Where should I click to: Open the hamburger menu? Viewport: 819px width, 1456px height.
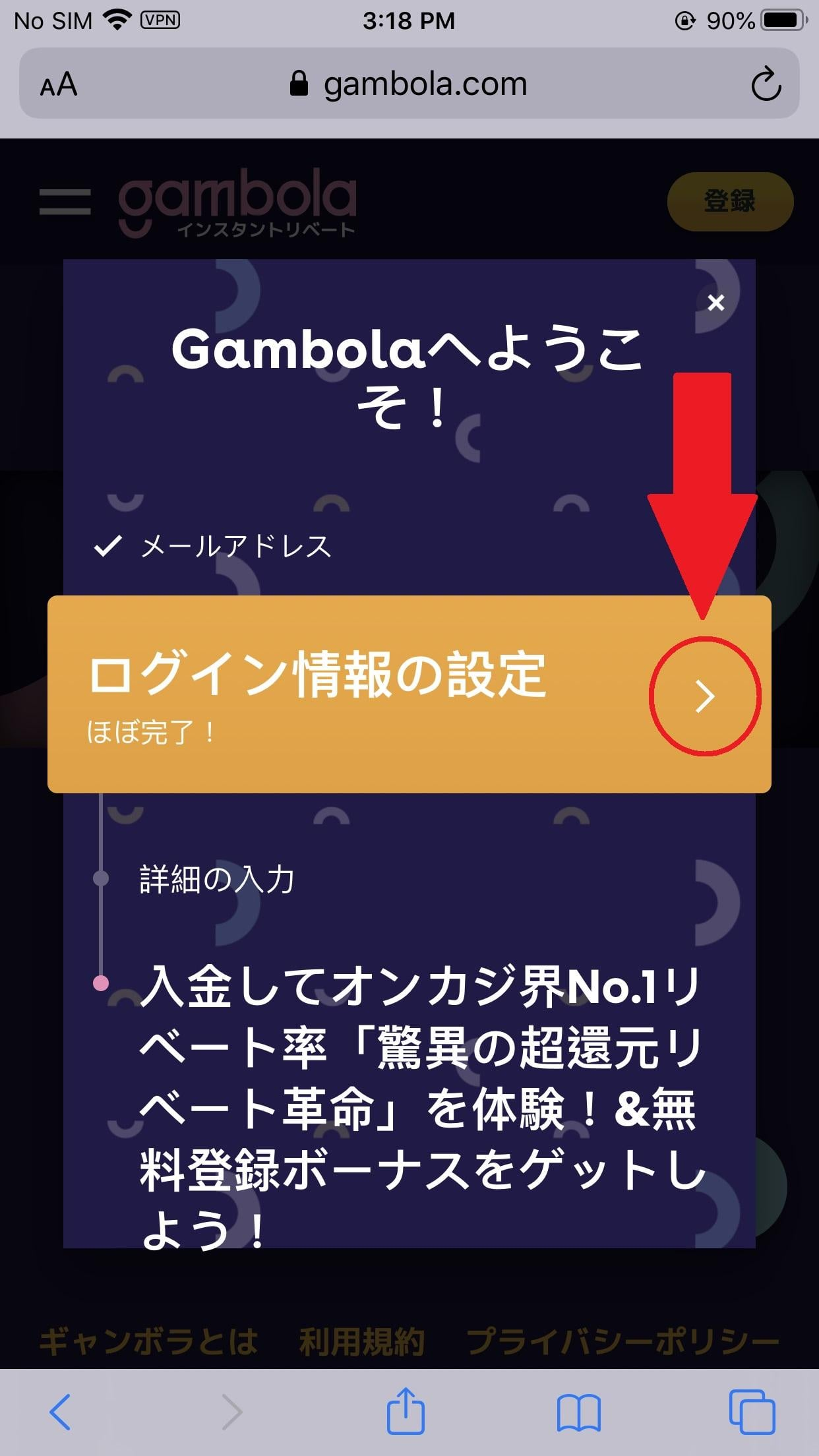pos(65,202)
